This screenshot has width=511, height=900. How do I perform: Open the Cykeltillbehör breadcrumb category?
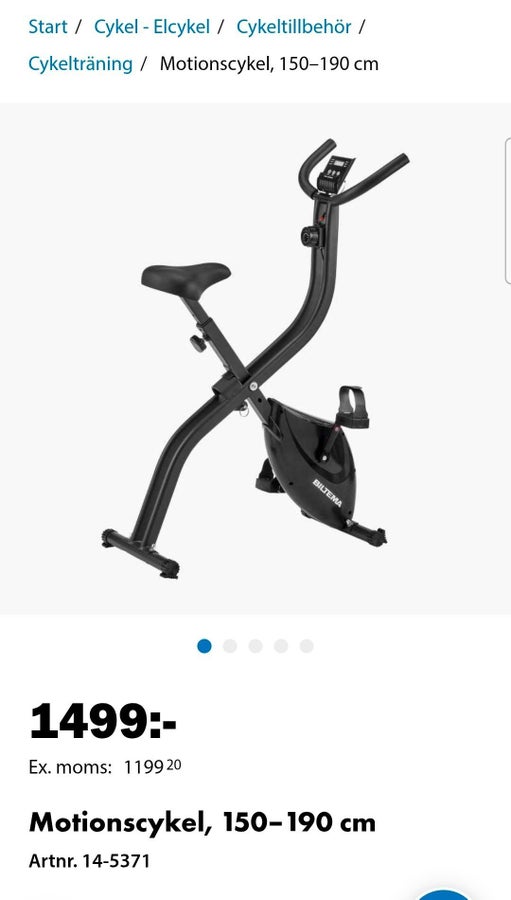click(293, 26)
